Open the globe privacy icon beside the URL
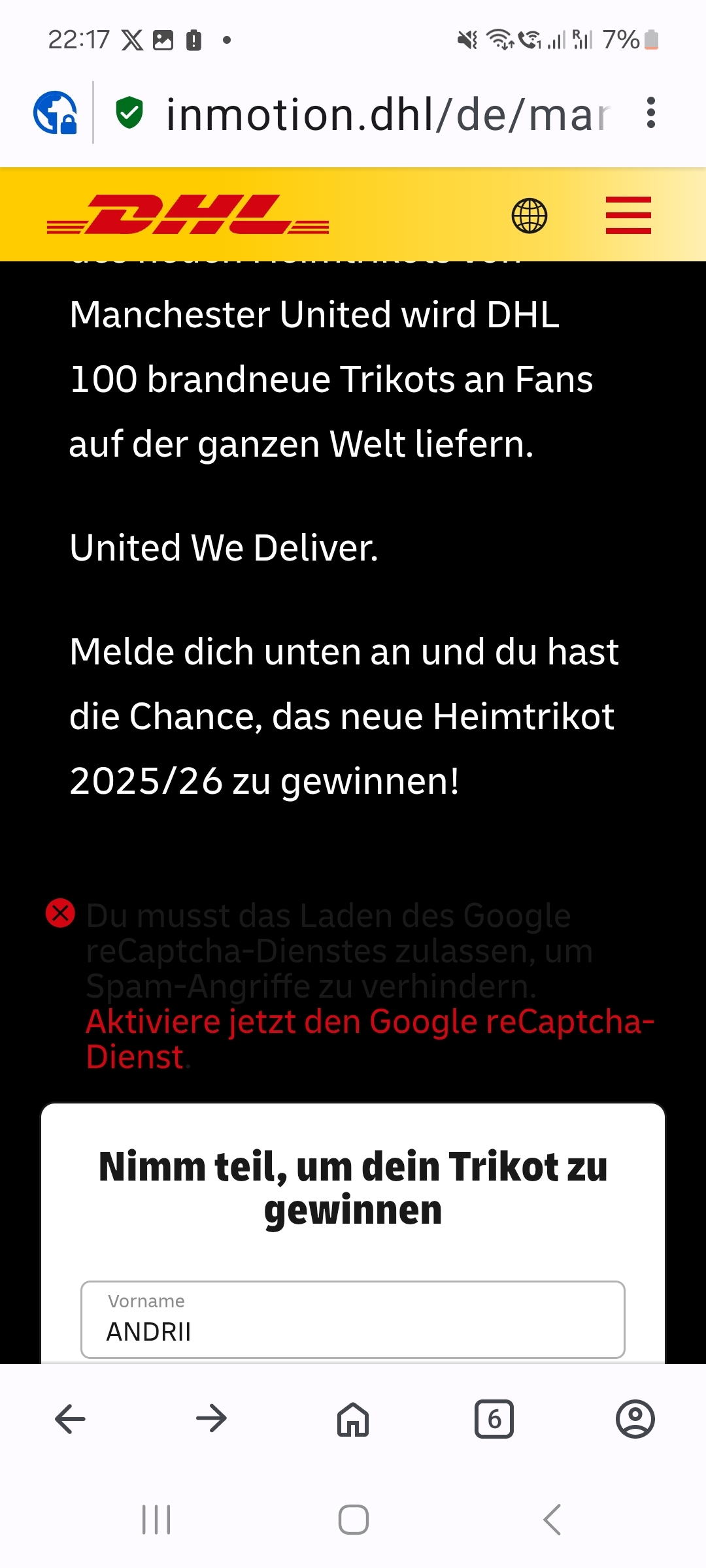Screen dimensions: 706x1568 [x=55, y=112]
